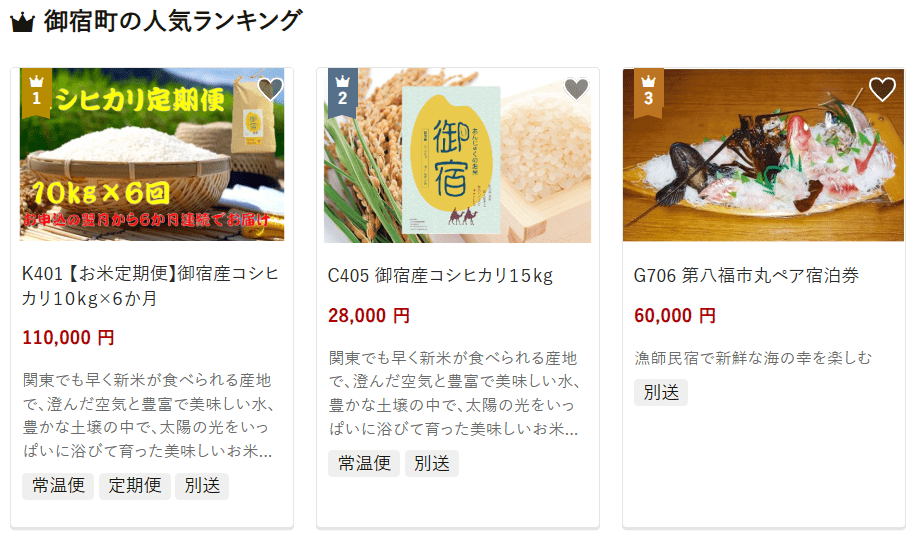Open G706 第八福市丸ペア宿泊券 card
Screen dimensions: 920x539
pos(746,275)
